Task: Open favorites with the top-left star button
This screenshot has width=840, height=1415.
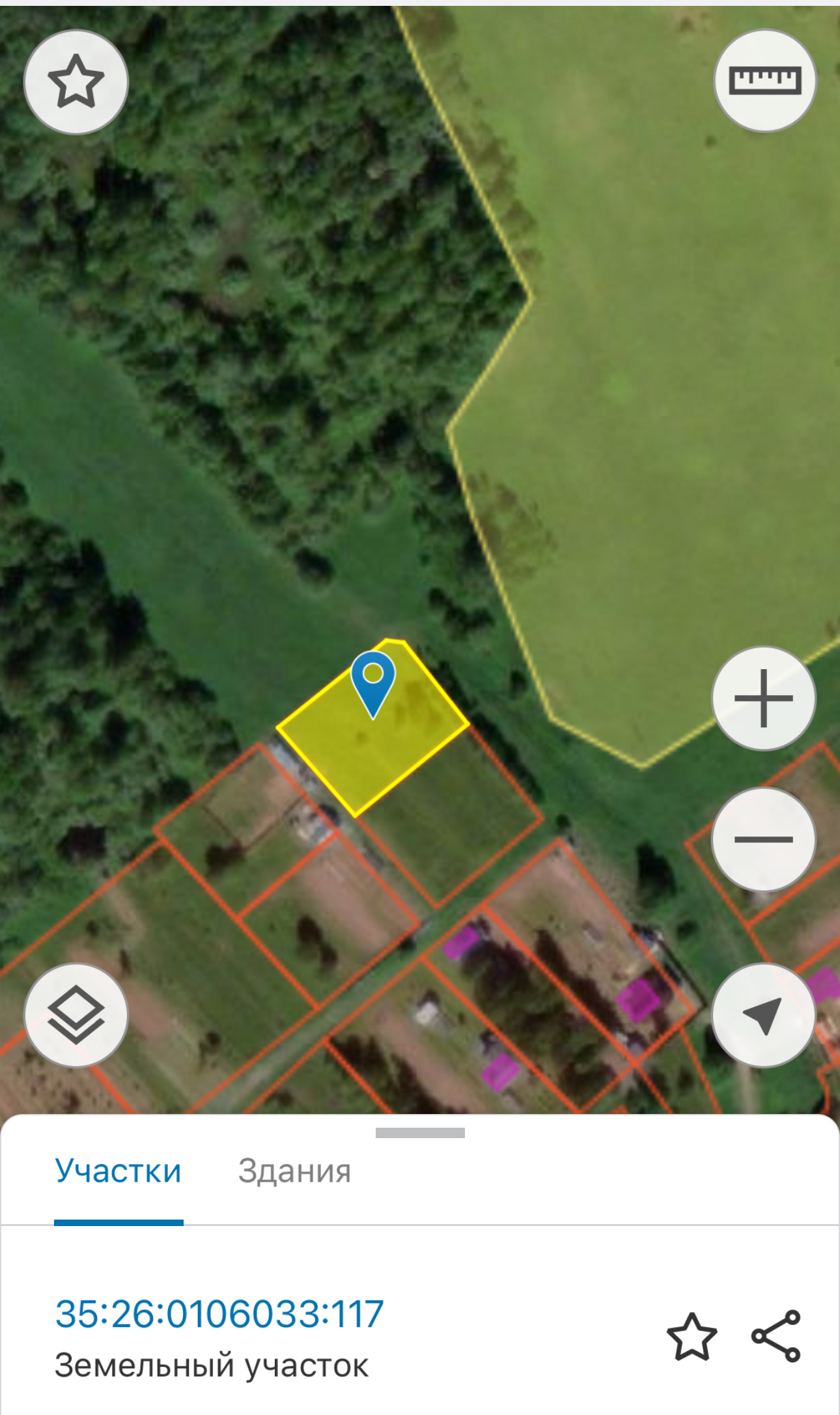Action: (x=76, y=81)
